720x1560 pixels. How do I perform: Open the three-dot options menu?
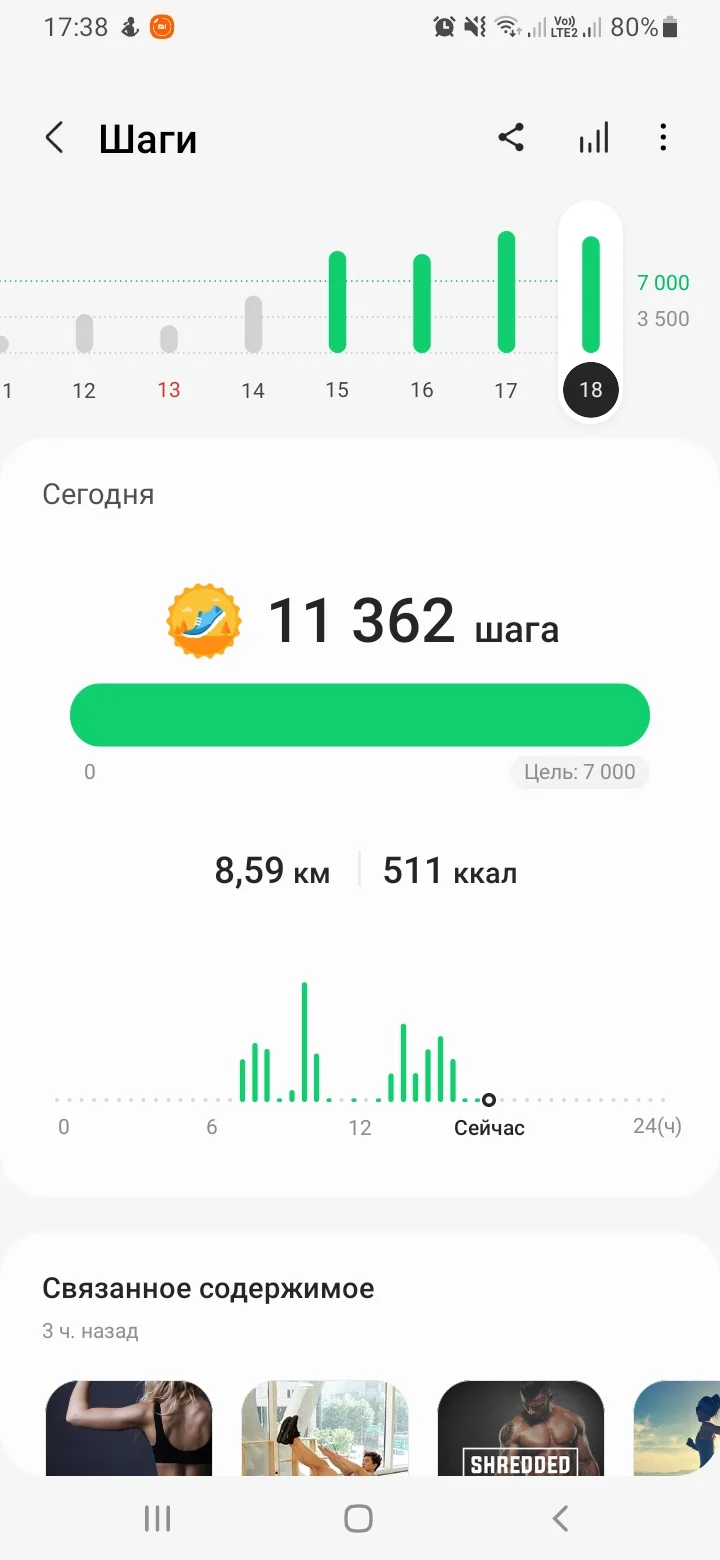coord(663,137)
